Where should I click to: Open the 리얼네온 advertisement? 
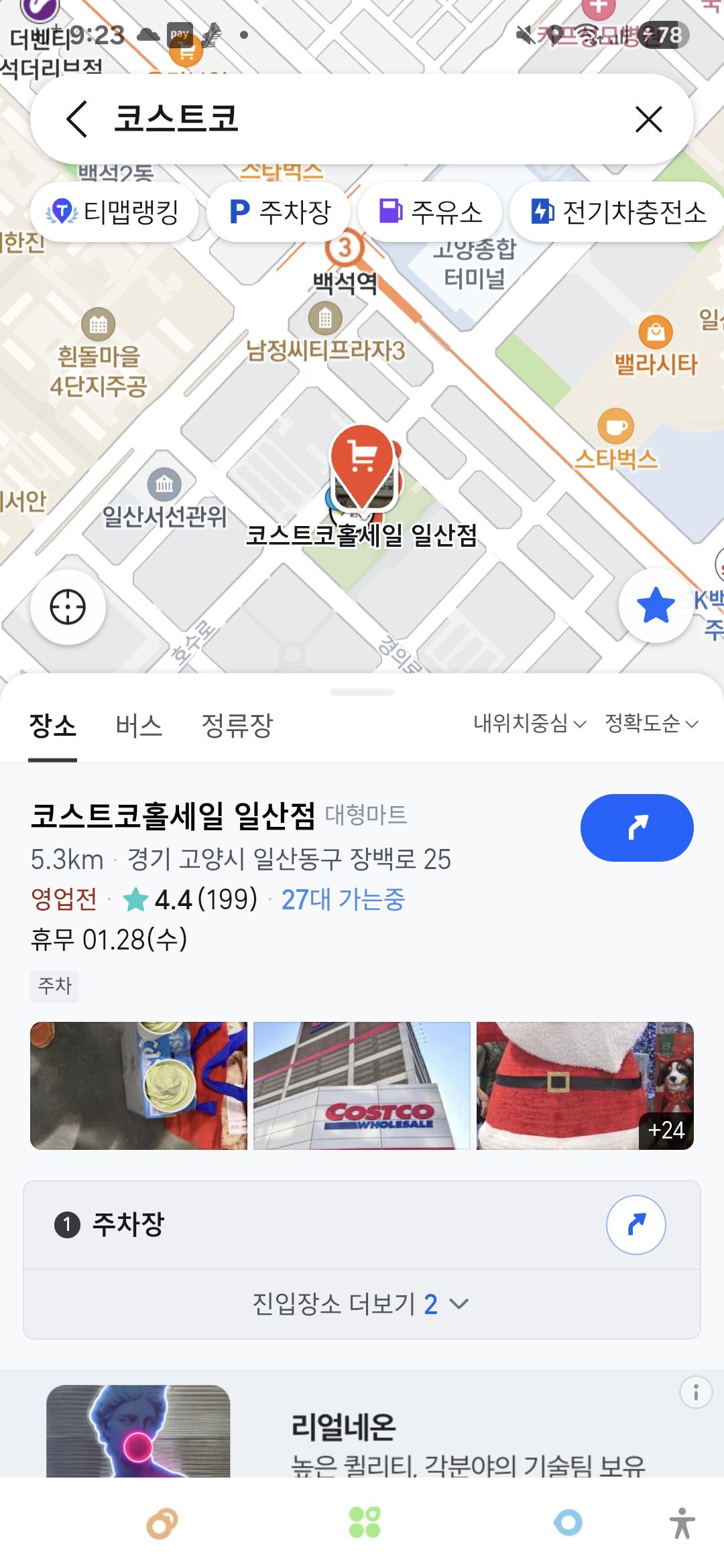(x=343, y=1427)
